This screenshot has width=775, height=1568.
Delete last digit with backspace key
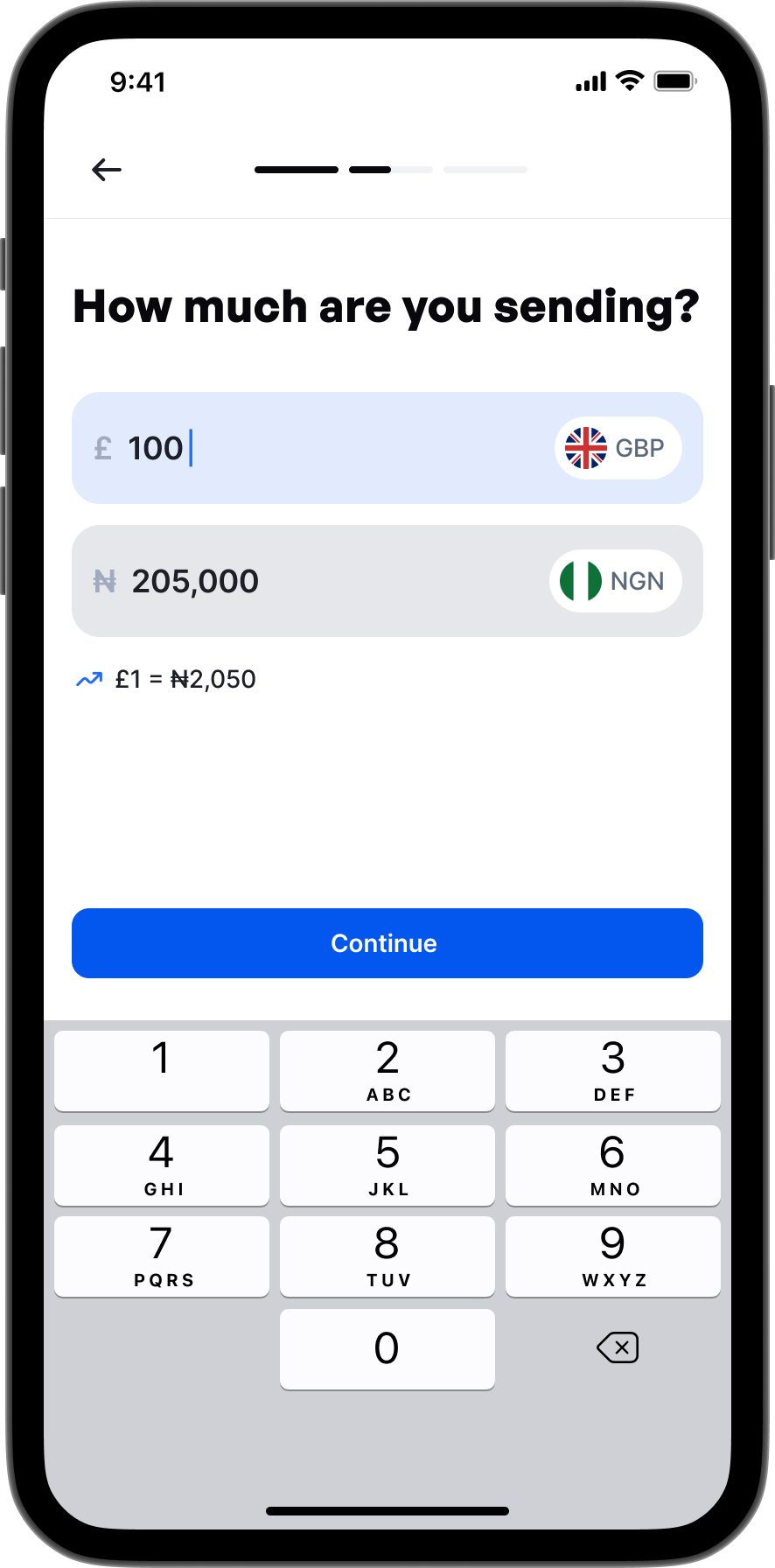point(617,1347)
